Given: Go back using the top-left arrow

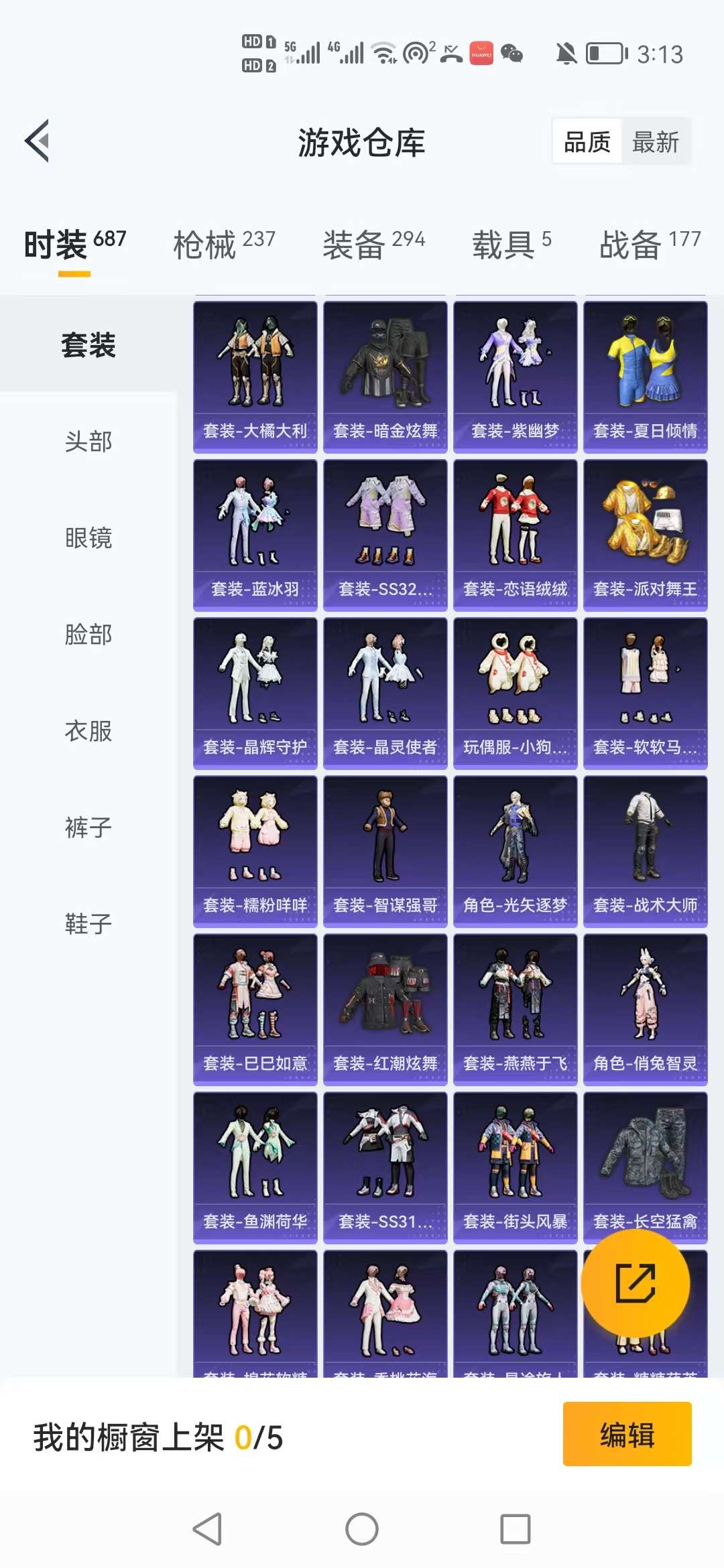Looking at the screenshot, I should [38, 141].
